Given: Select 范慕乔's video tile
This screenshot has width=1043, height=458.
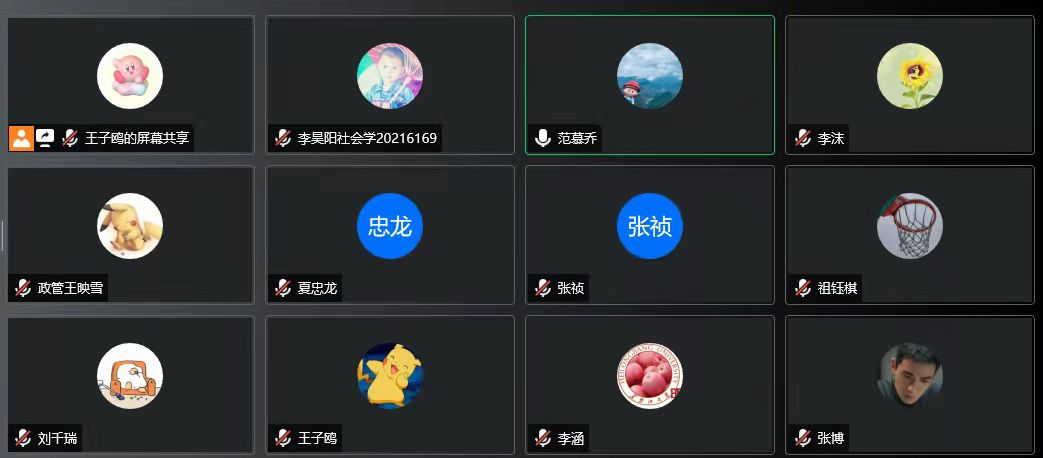Looking at the screenshot, I should (650, 85).
